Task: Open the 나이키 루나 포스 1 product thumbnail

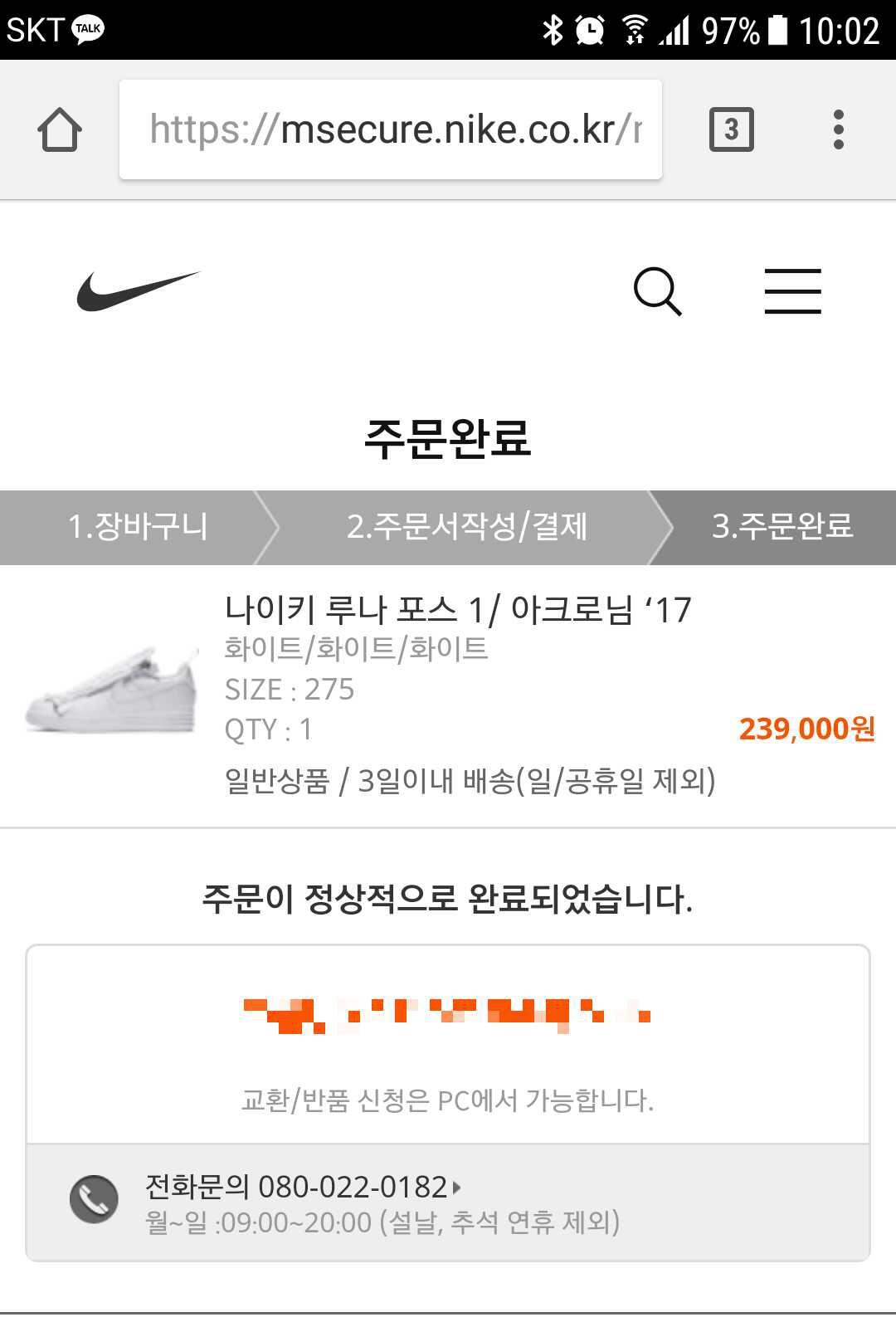Action: click(112, 690)
